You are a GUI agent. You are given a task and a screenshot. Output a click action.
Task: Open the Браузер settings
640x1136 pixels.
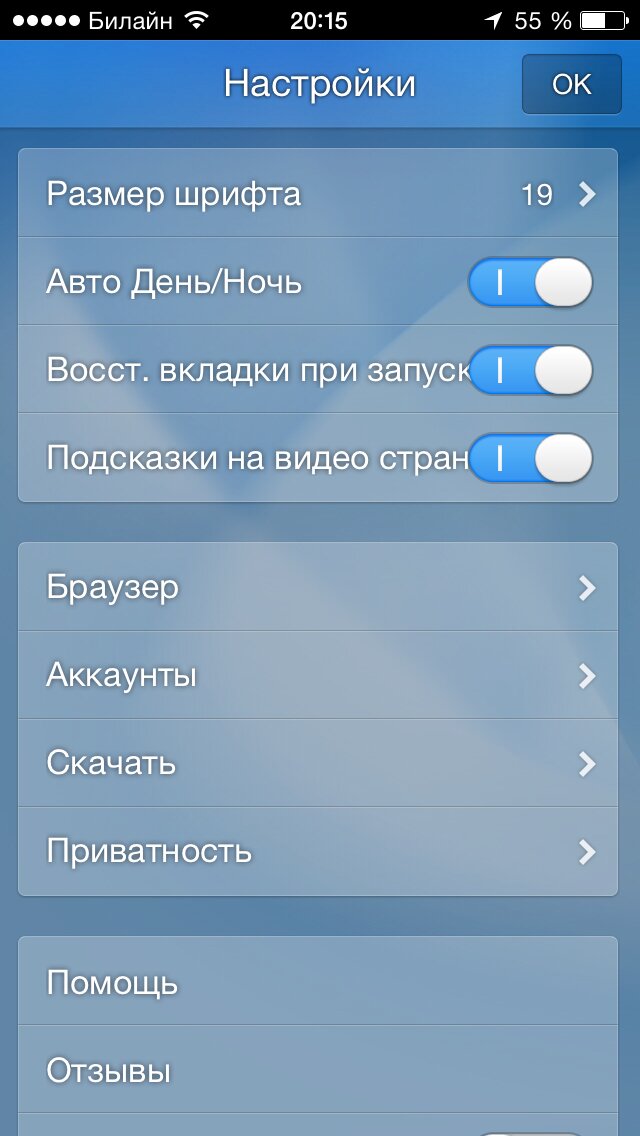point(318,587)
